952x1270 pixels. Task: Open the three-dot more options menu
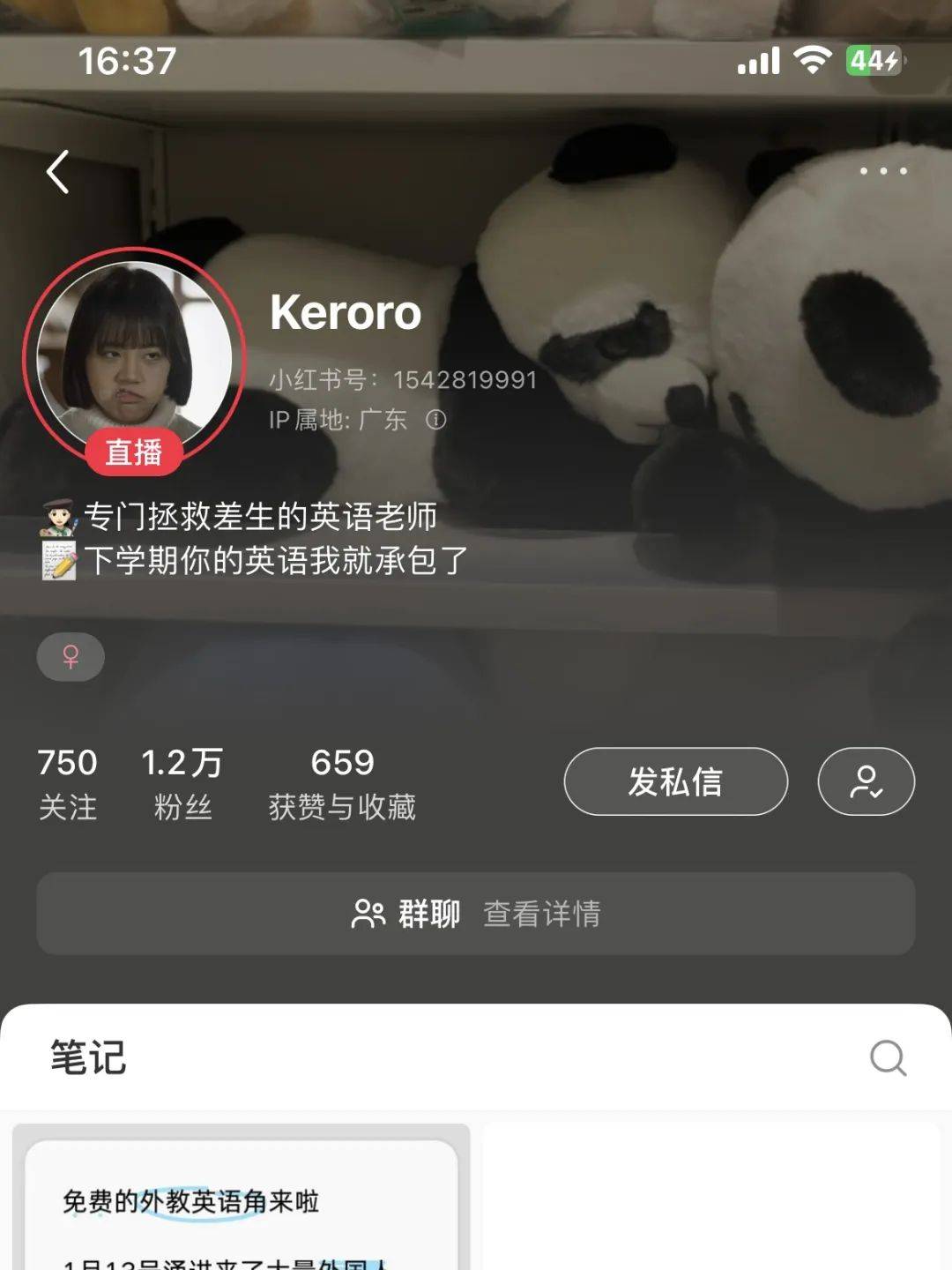point(884,173)
